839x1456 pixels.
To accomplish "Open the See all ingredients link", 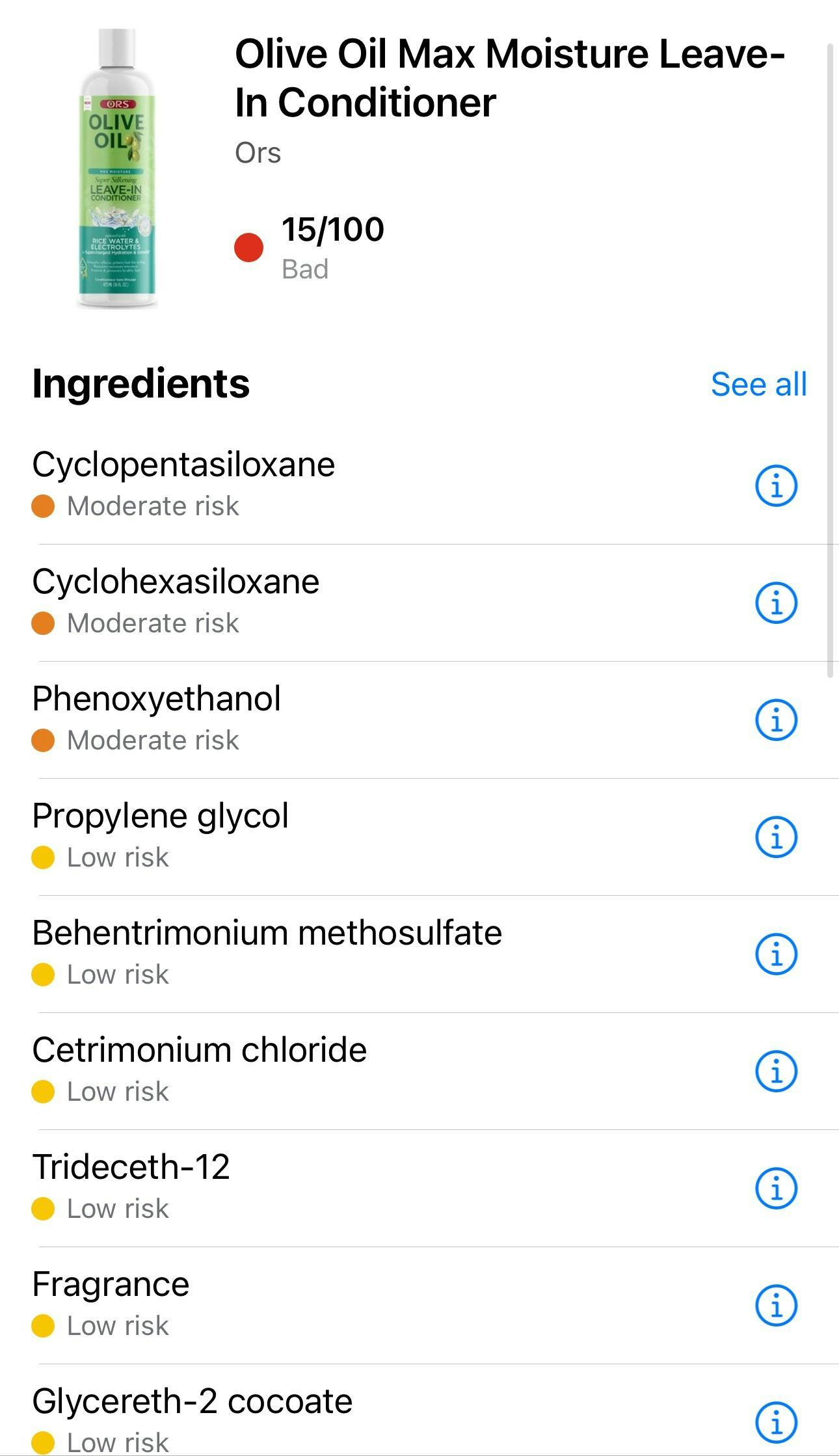I will (x=758, y=384).
